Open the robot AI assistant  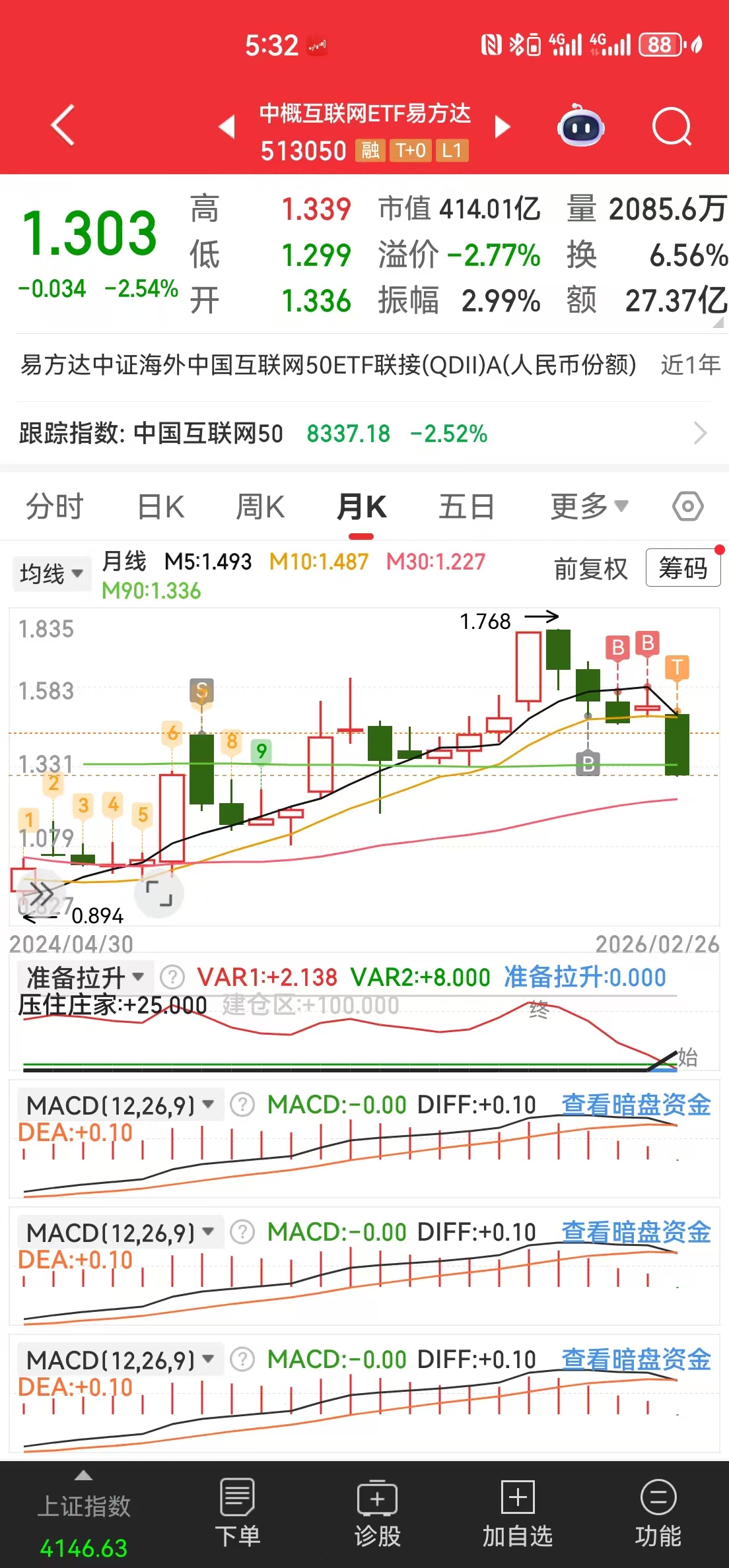tap(580, 127)
